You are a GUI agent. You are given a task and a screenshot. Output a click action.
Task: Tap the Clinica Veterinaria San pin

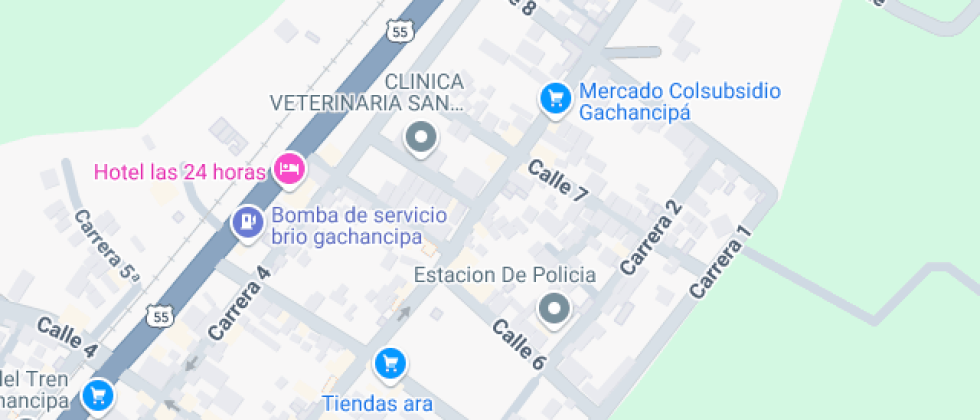(x=421, y=138)
